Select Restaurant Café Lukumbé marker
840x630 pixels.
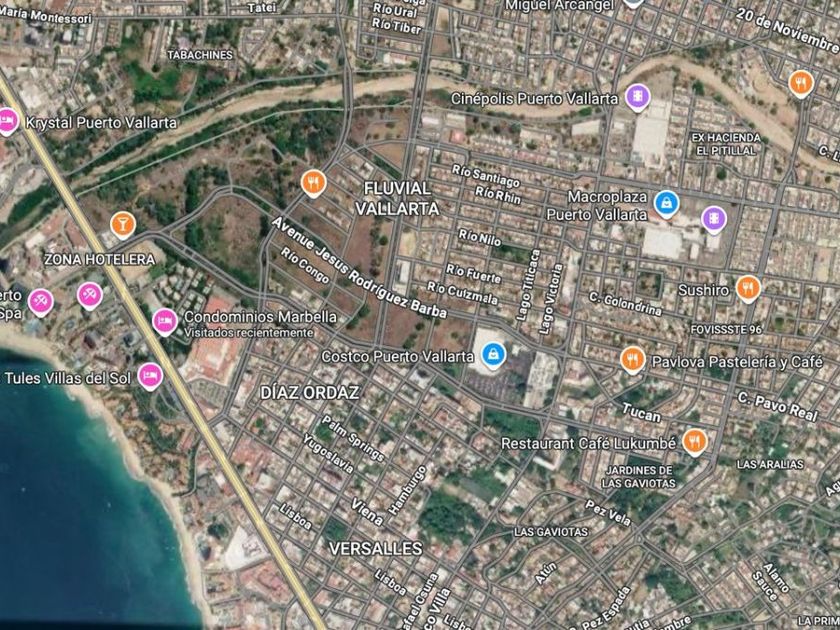(695, 441)
